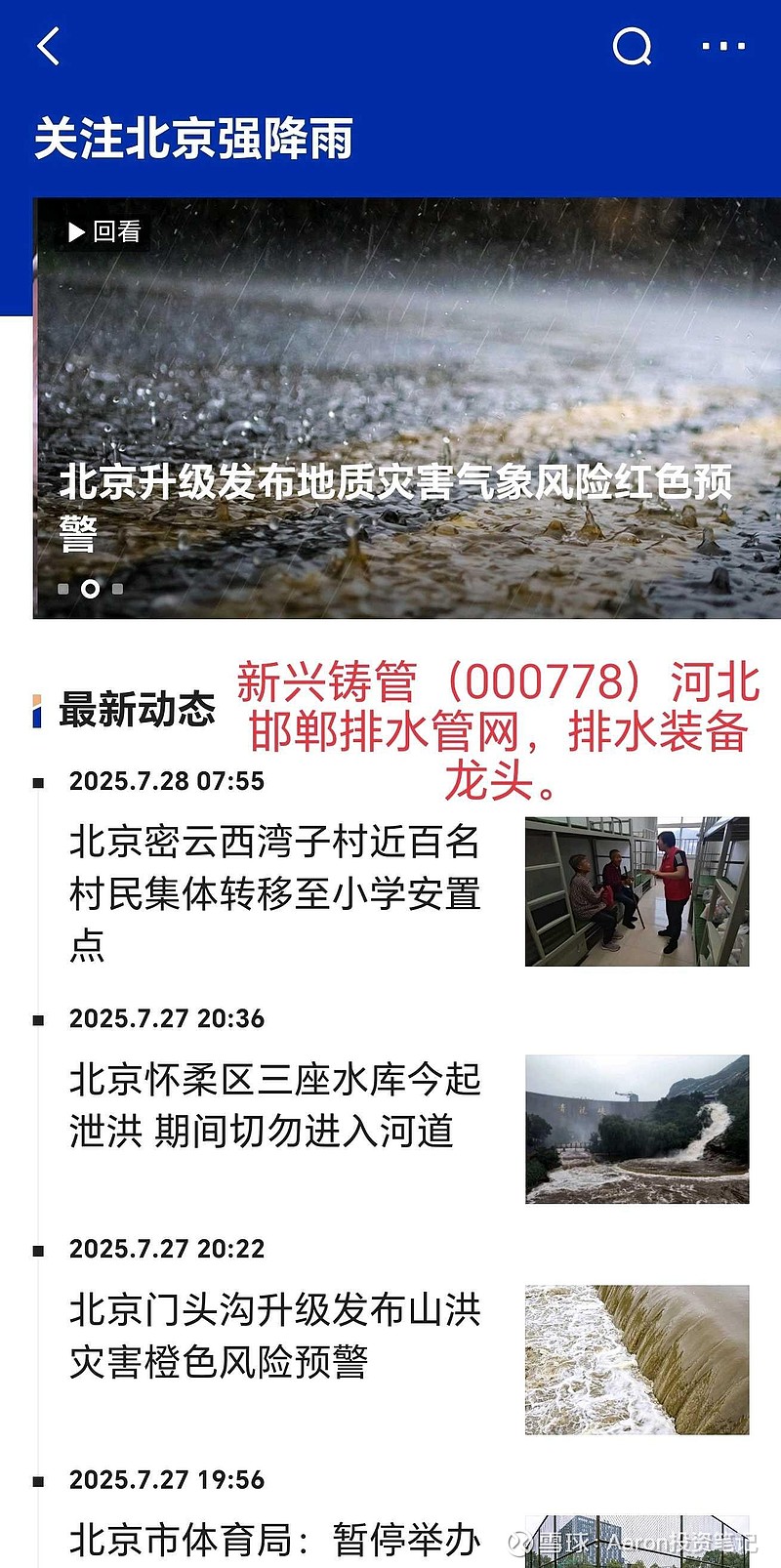Go back using the top-left arrow
This screenshot has height=1568, width=781.
pos(49,46)
